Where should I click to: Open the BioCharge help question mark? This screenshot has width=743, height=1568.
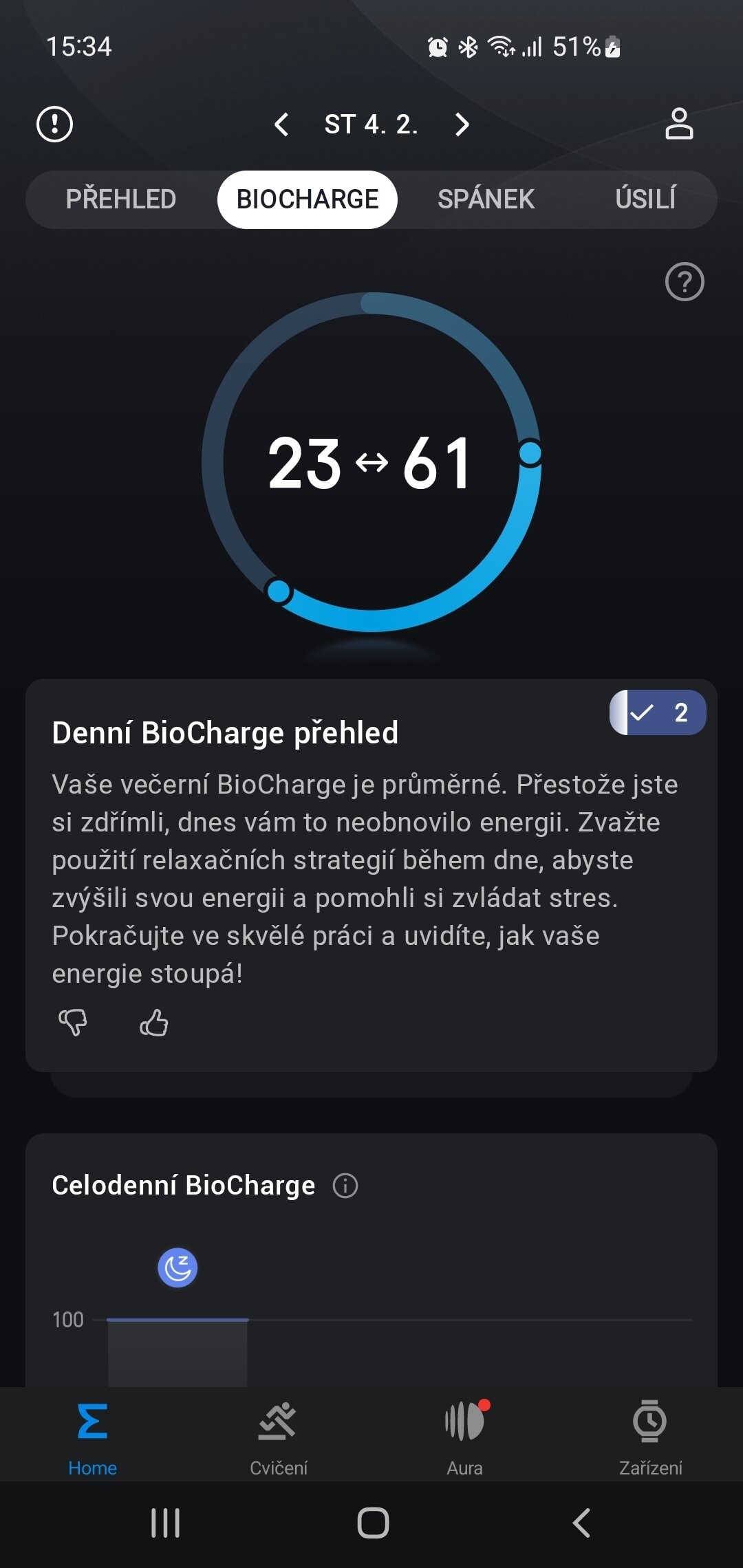coord(685,282)
